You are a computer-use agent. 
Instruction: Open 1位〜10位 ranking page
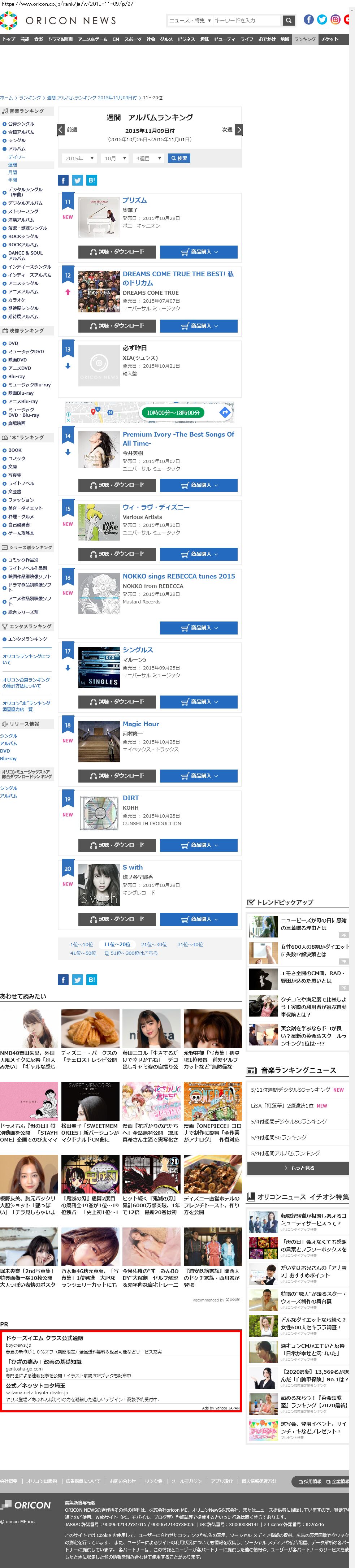point(82,945)
